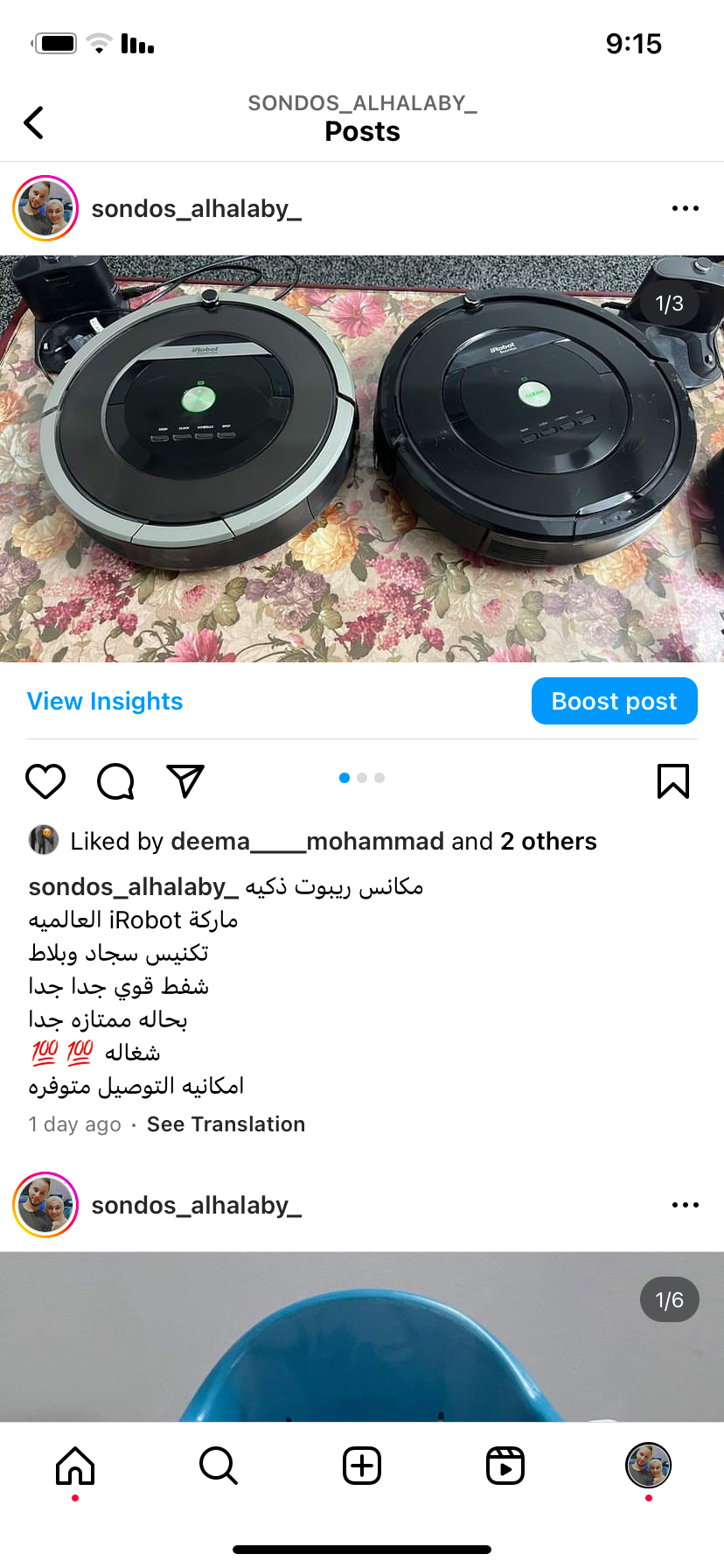Open options menu for the iRobot post
The height and width of the screenshot is (1568, 724).
(685, 208)
